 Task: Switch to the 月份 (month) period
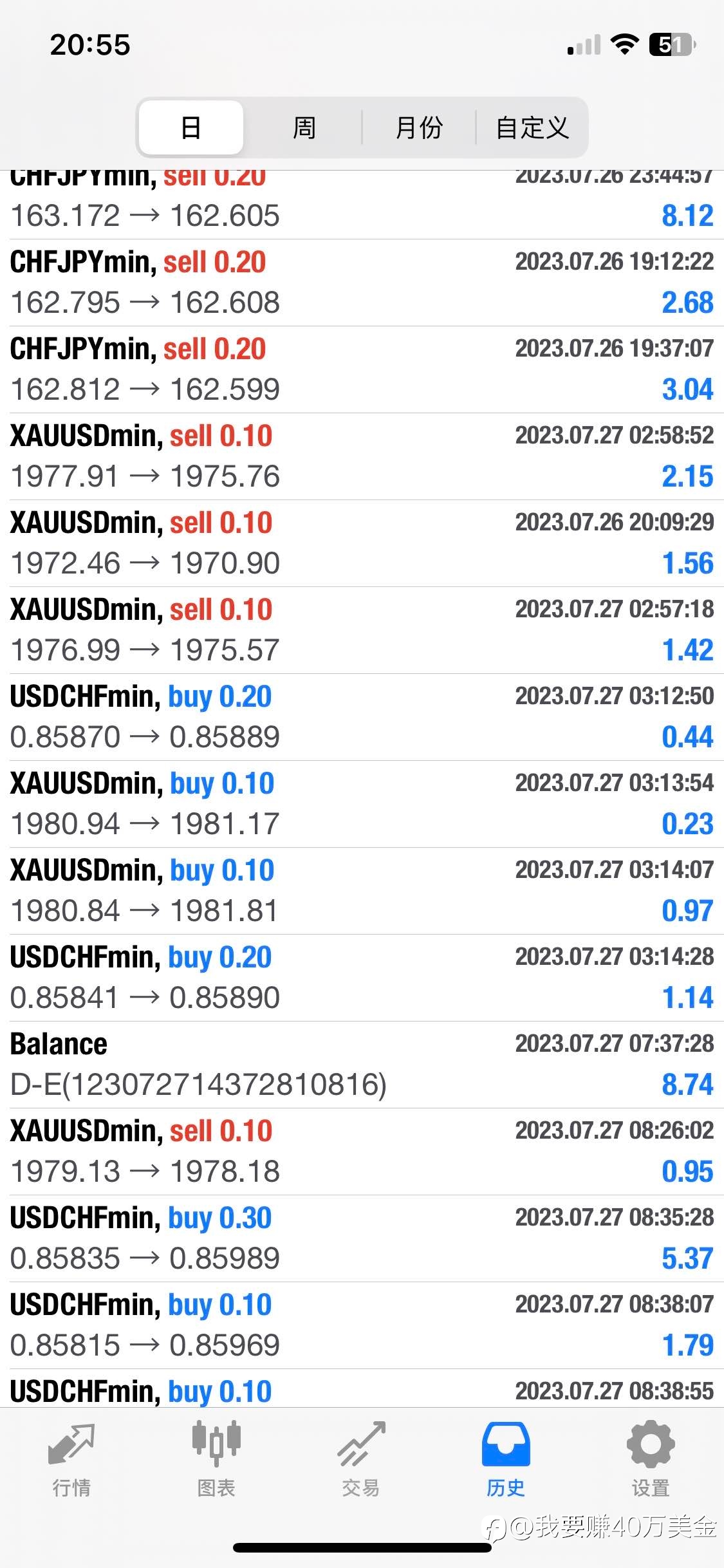tap(418, 127)
